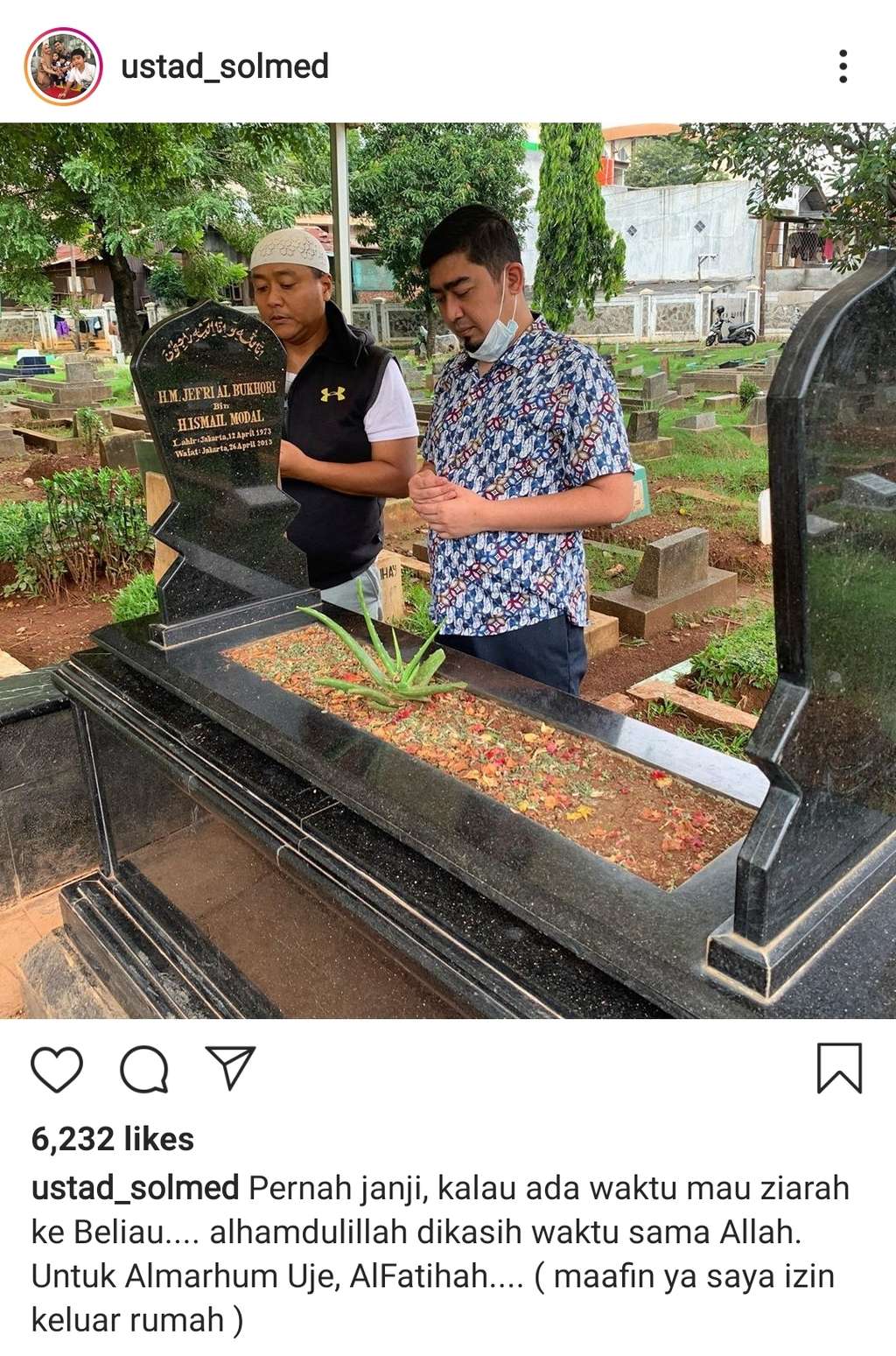896x1356 pixels.
Task: View the list of 6,232 likes
Action: point(113,1139)
